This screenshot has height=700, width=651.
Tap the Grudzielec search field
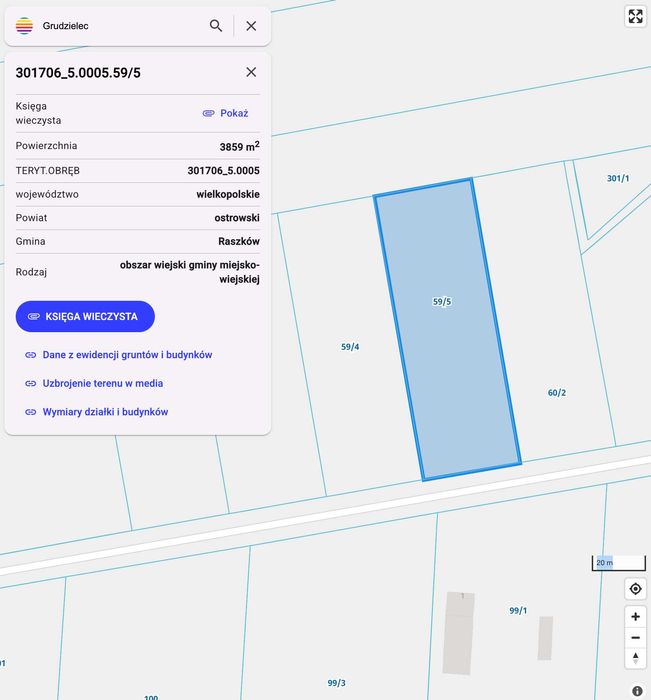(x=120, y=26)
